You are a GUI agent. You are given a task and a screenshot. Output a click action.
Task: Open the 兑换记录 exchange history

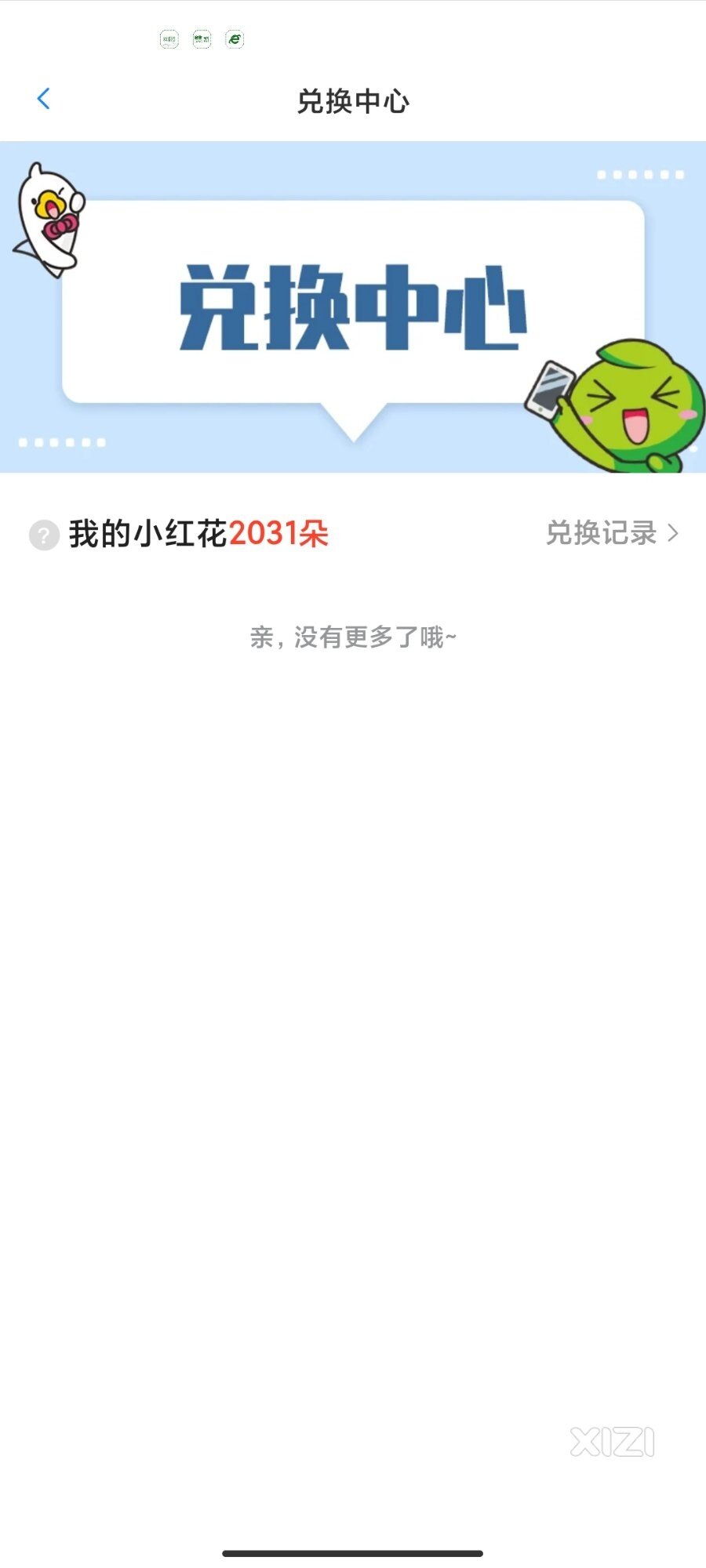pyautogui.click(x=611, y=534)
